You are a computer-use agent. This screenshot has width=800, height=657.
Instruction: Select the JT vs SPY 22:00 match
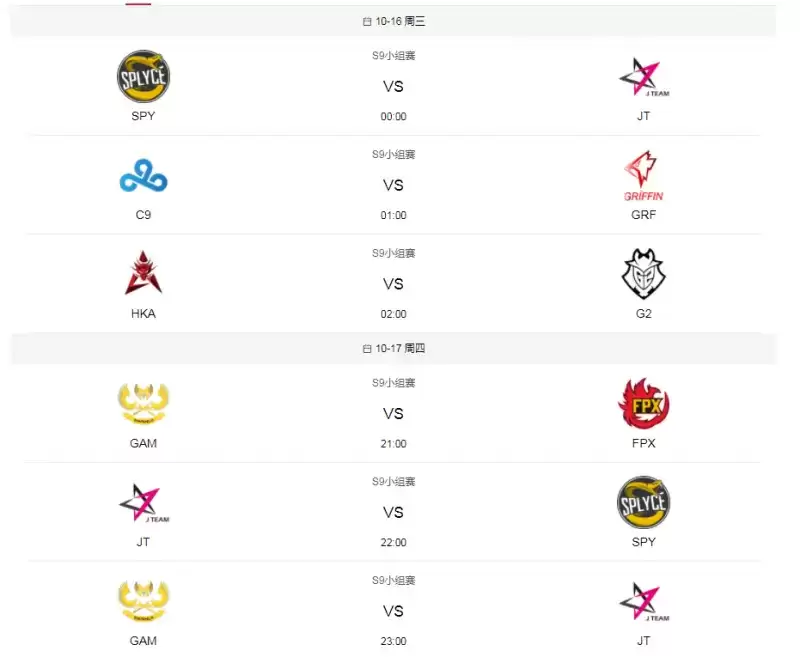coord(393,512)
